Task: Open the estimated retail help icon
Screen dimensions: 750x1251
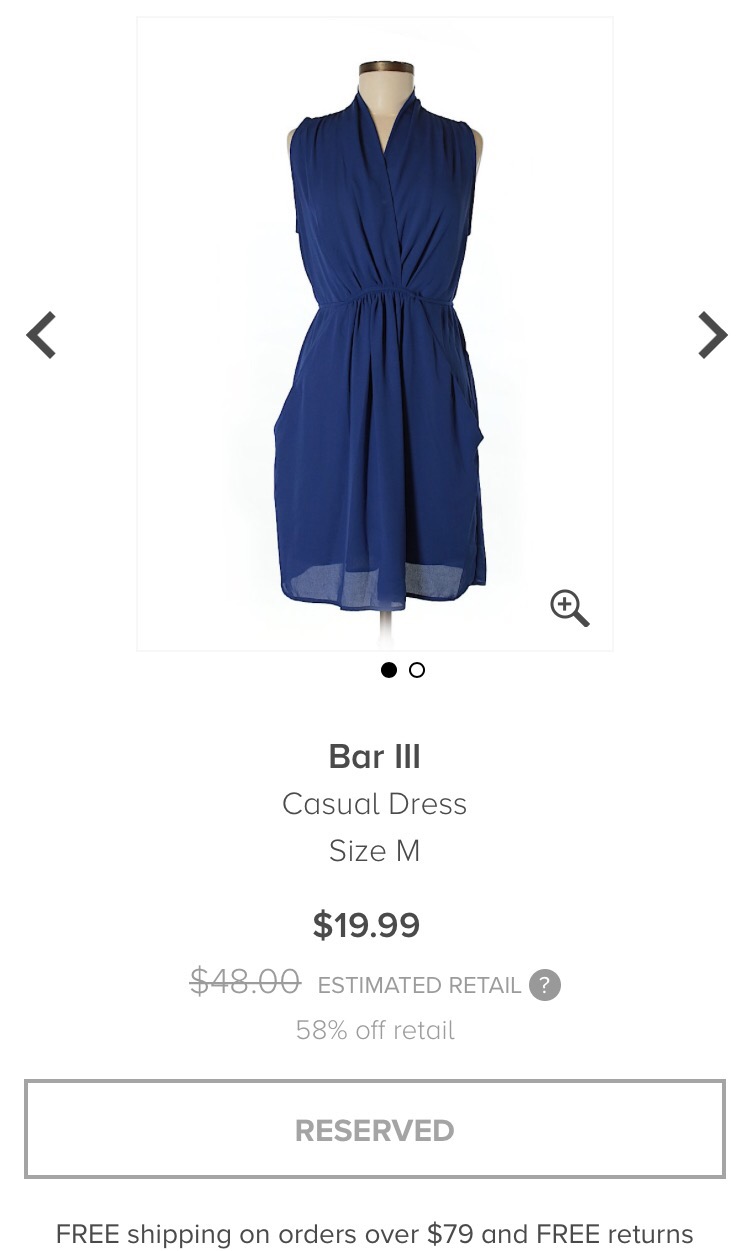Action: click(x=545, y=985)
